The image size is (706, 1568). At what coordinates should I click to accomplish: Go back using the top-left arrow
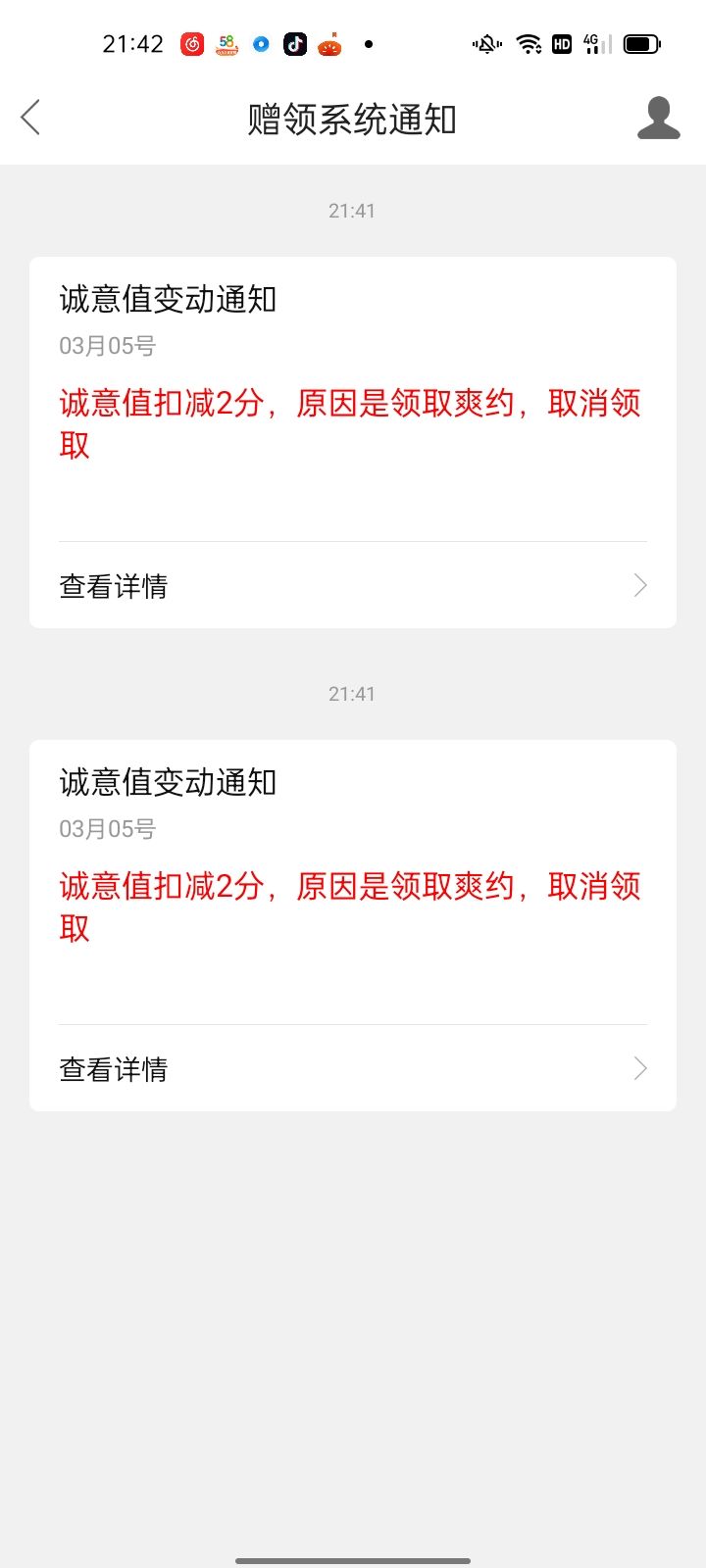pyautogui.click(x=30, y=118)
